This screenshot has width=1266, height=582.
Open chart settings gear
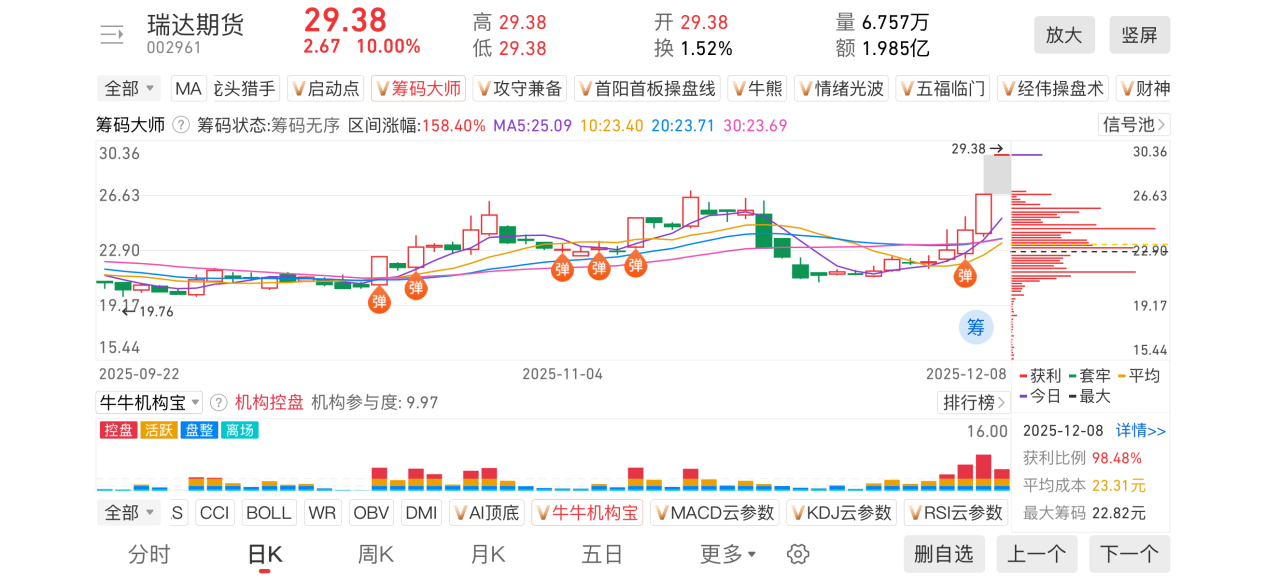797,554
